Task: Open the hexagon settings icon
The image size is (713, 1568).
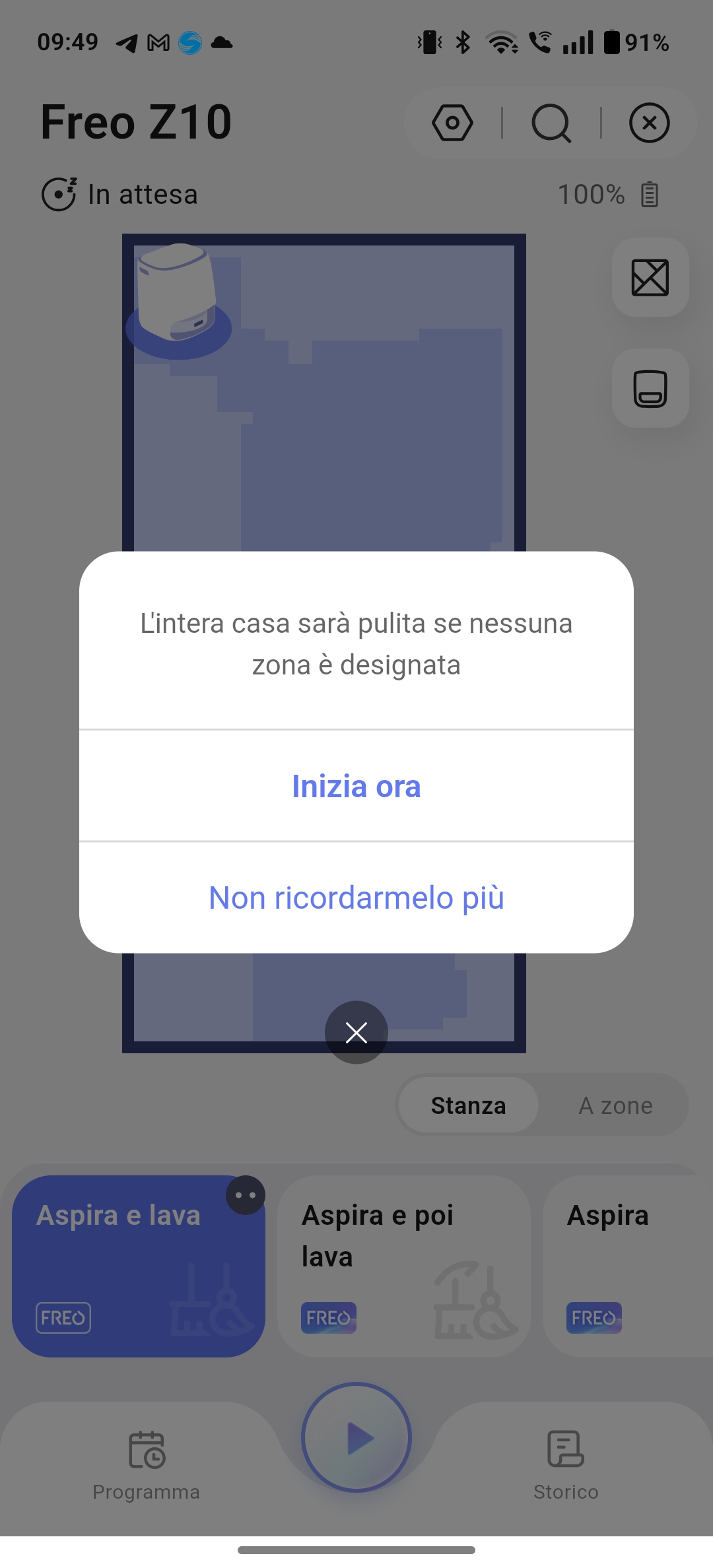Action: [452, 123]
